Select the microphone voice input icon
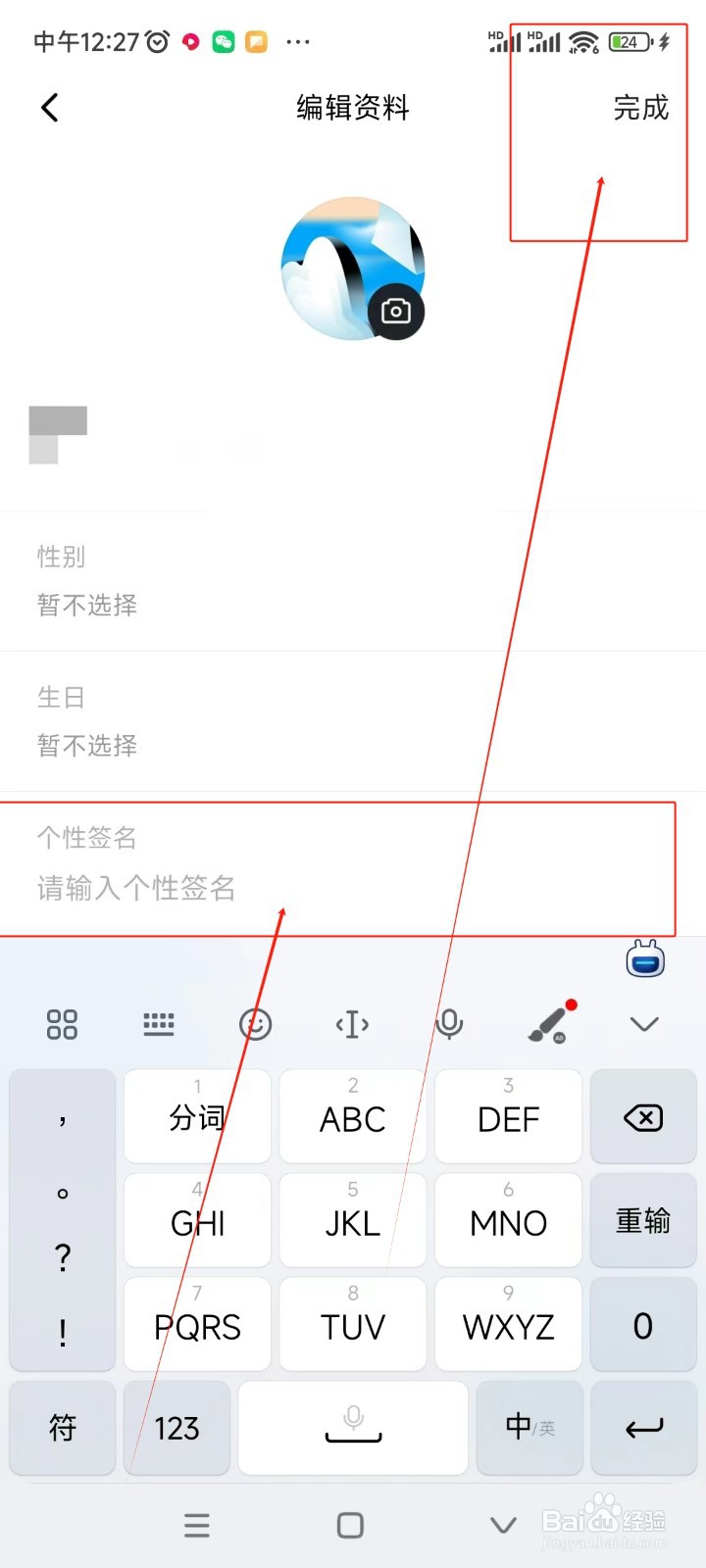706x1568 pixels. [x=449, y=1024]
